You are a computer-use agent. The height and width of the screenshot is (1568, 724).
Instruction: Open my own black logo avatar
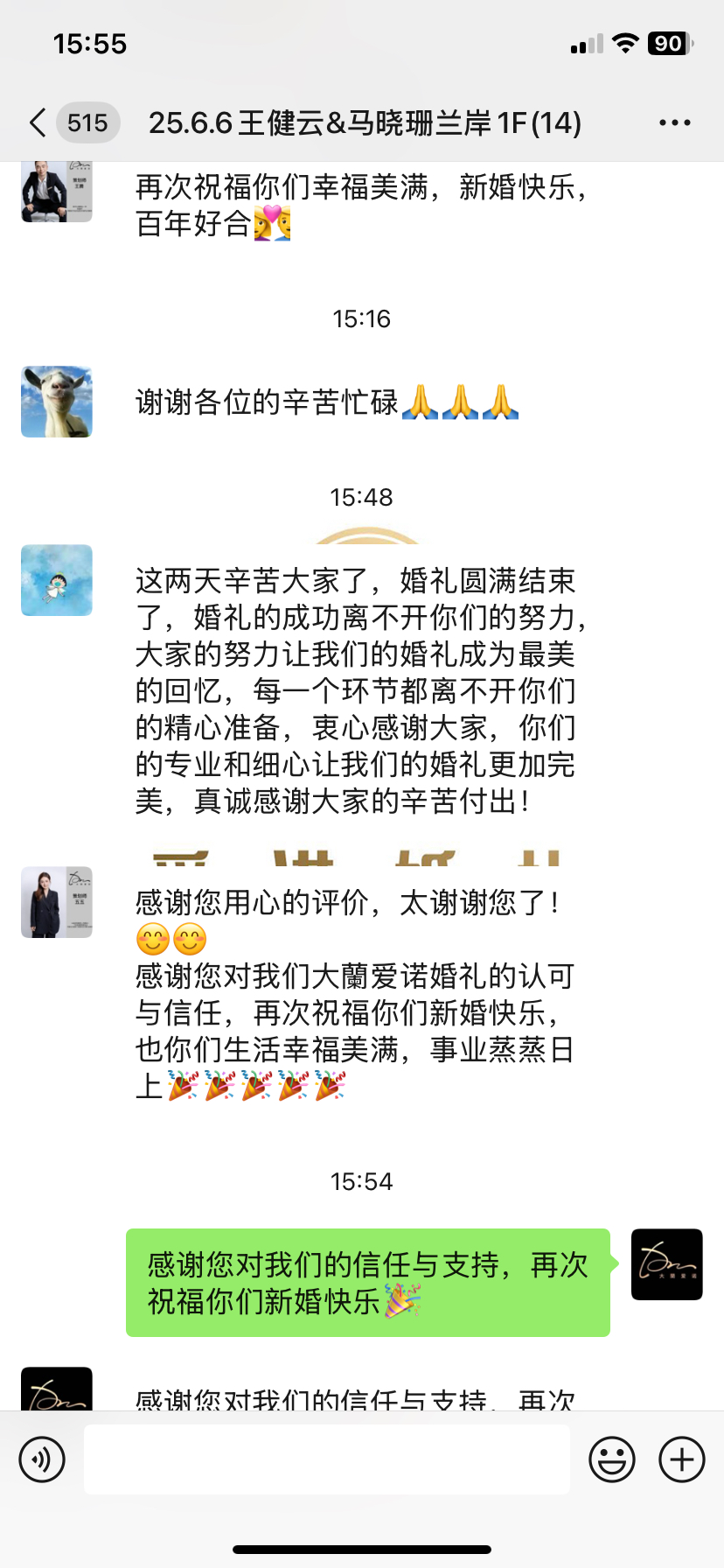click(667, 1264)
